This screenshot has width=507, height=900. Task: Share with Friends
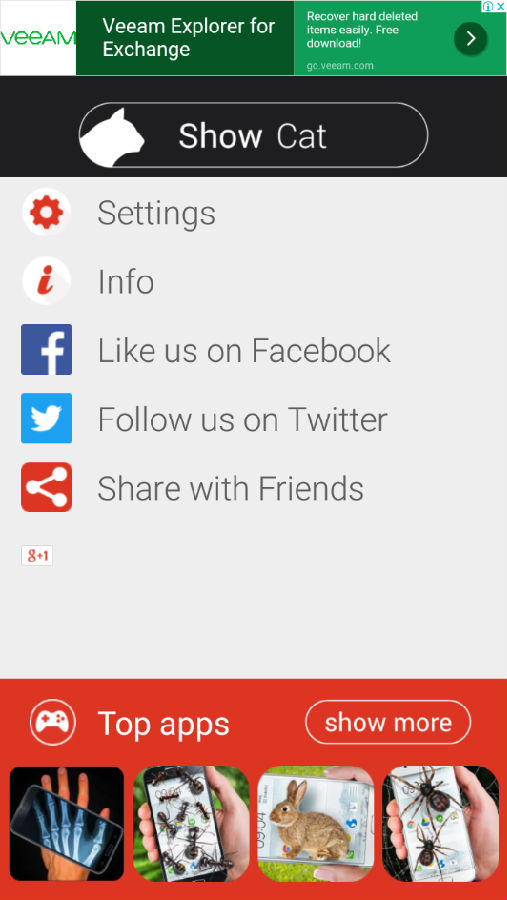pos(253,487)
